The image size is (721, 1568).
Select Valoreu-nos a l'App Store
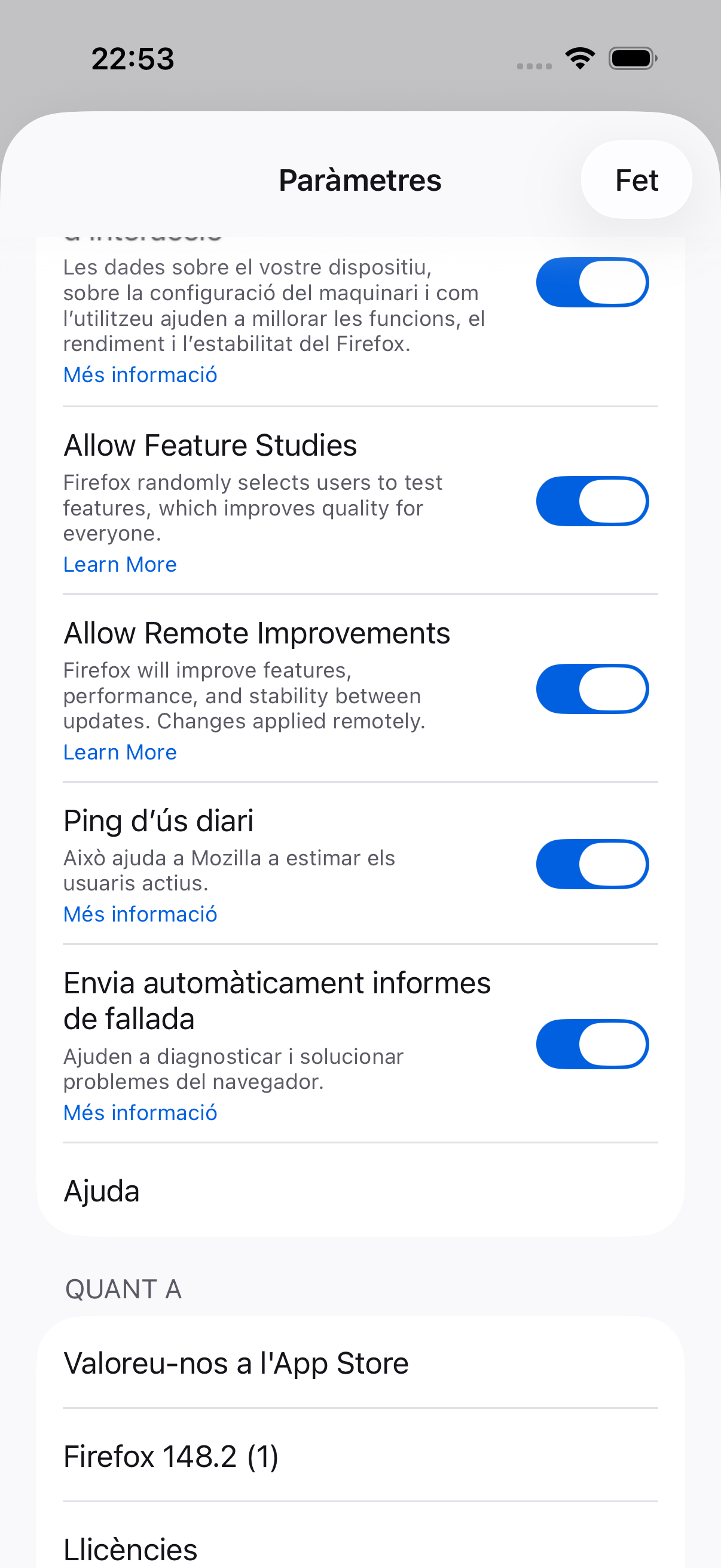[360, 1363]
